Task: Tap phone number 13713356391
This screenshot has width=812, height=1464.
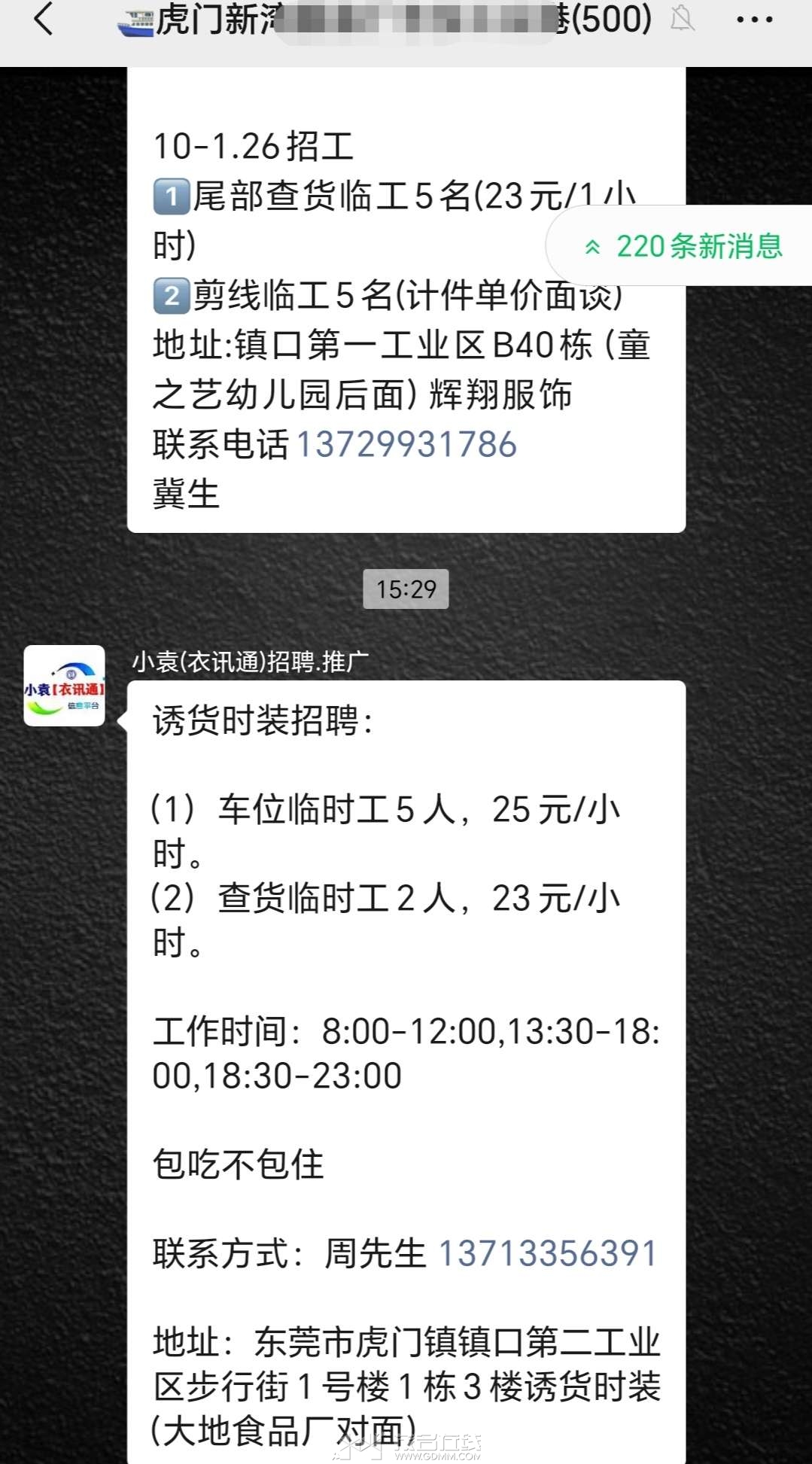Action: coord(548,1254)
